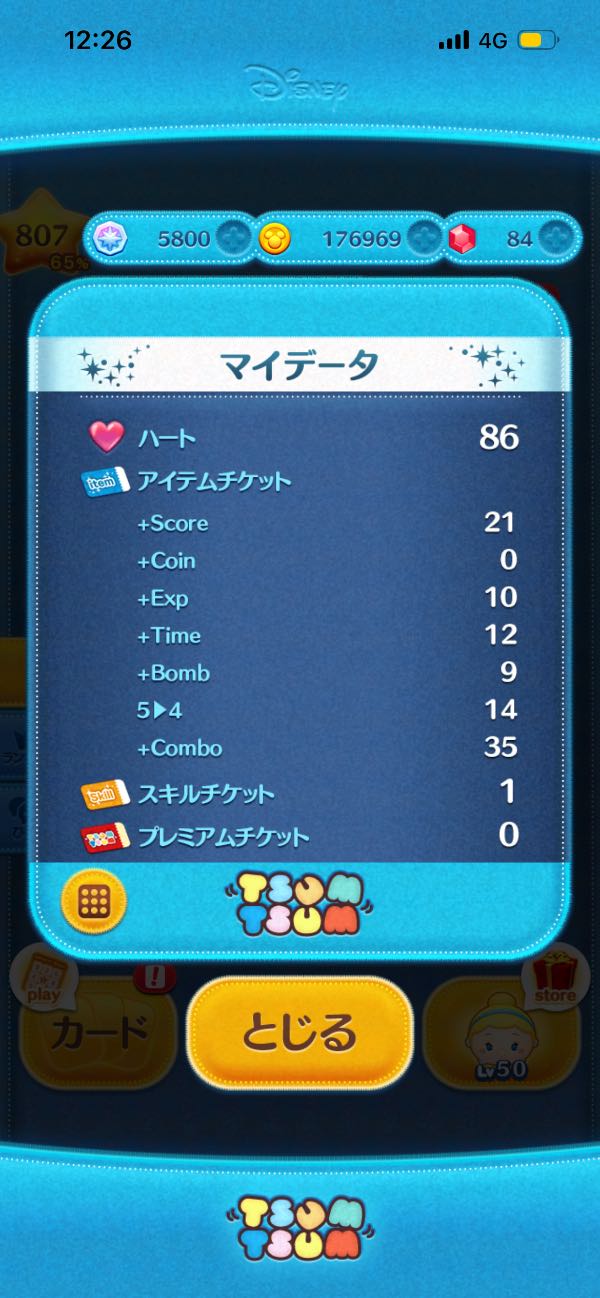This screenshot has height=1298, width=600.
Task: Close the My Data dialog with とじる
Action: [300, 1032]
